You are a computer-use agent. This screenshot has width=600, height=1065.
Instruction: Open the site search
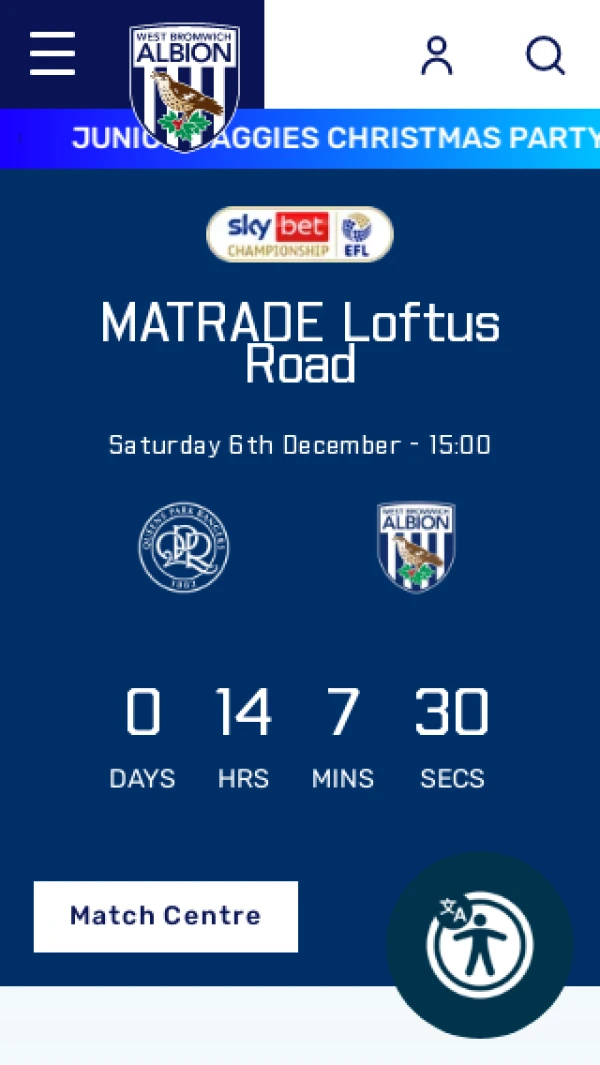click(x=545, y=55)
